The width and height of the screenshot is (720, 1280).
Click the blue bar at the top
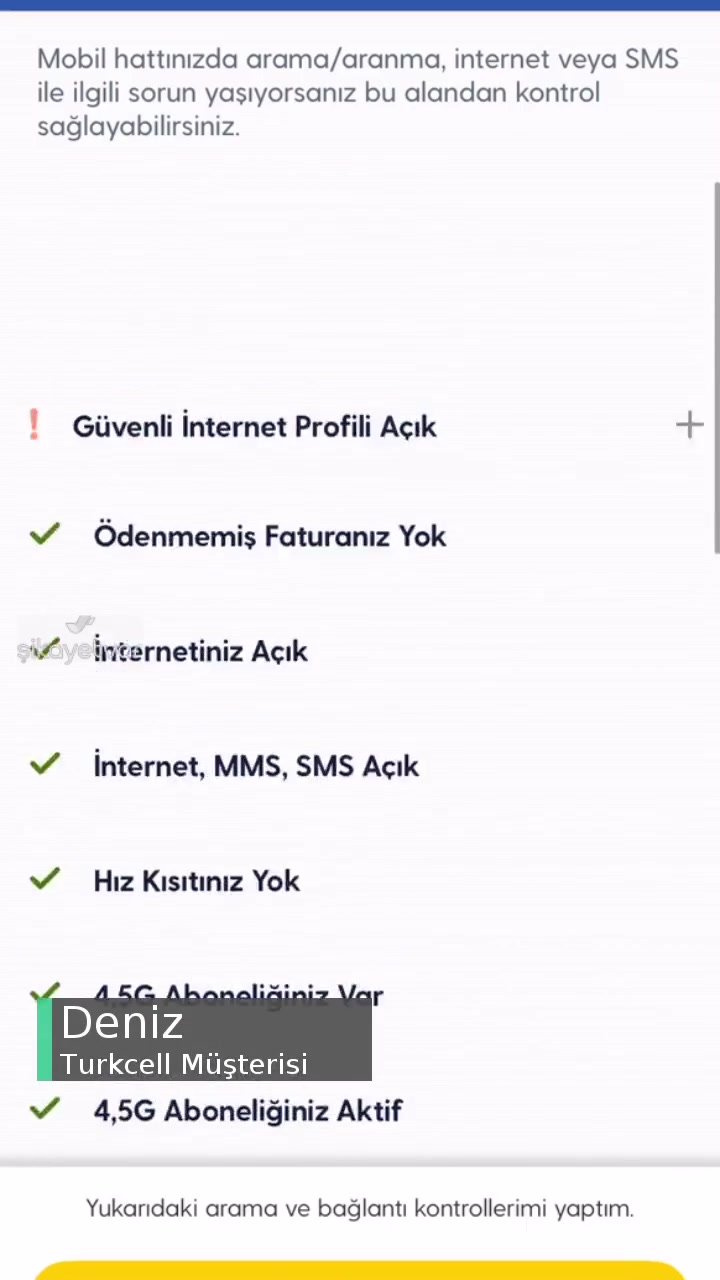[360, 6]
